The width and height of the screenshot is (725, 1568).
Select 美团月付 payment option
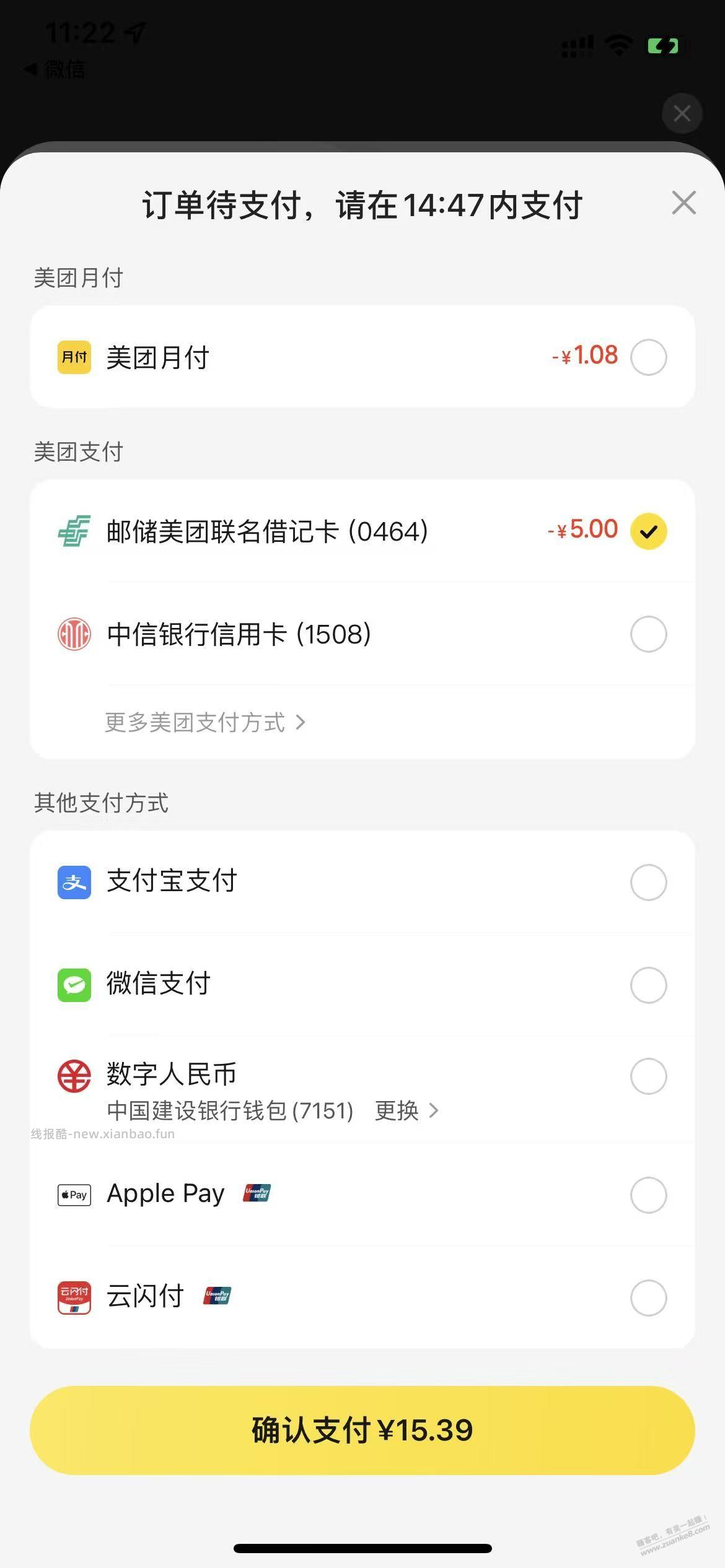point(648,357)
